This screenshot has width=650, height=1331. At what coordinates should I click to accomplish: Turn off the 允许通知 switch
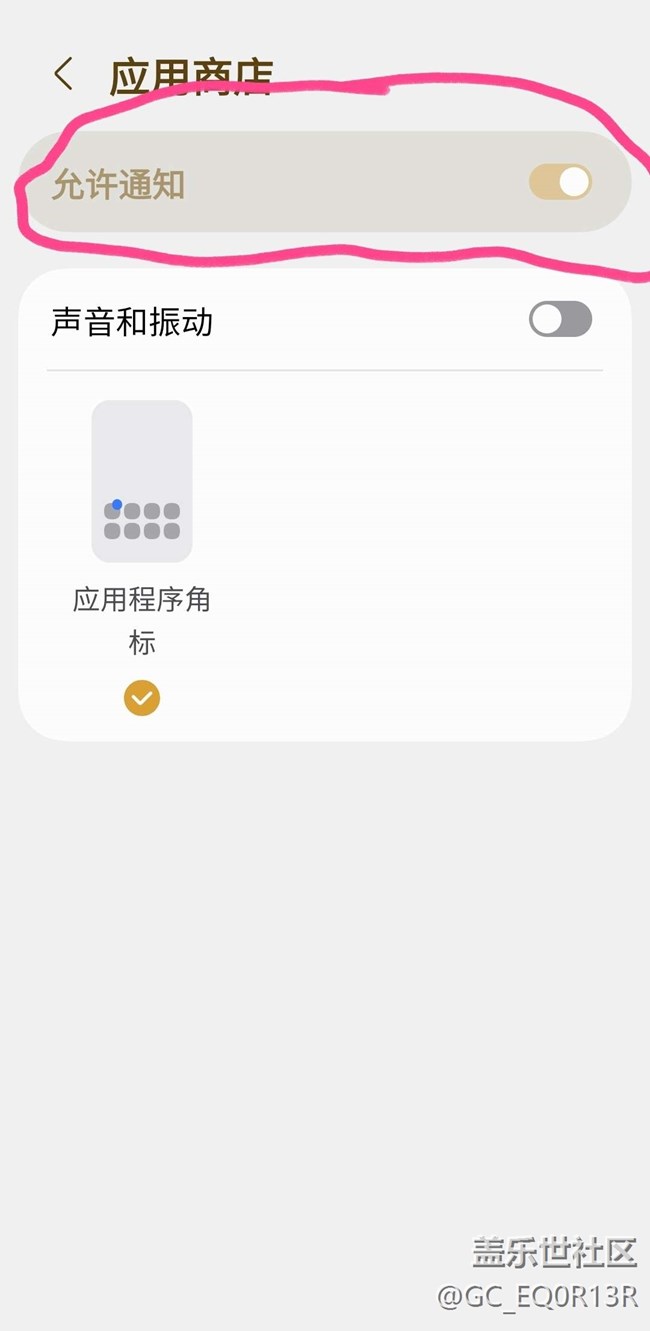tap(560, 182)
